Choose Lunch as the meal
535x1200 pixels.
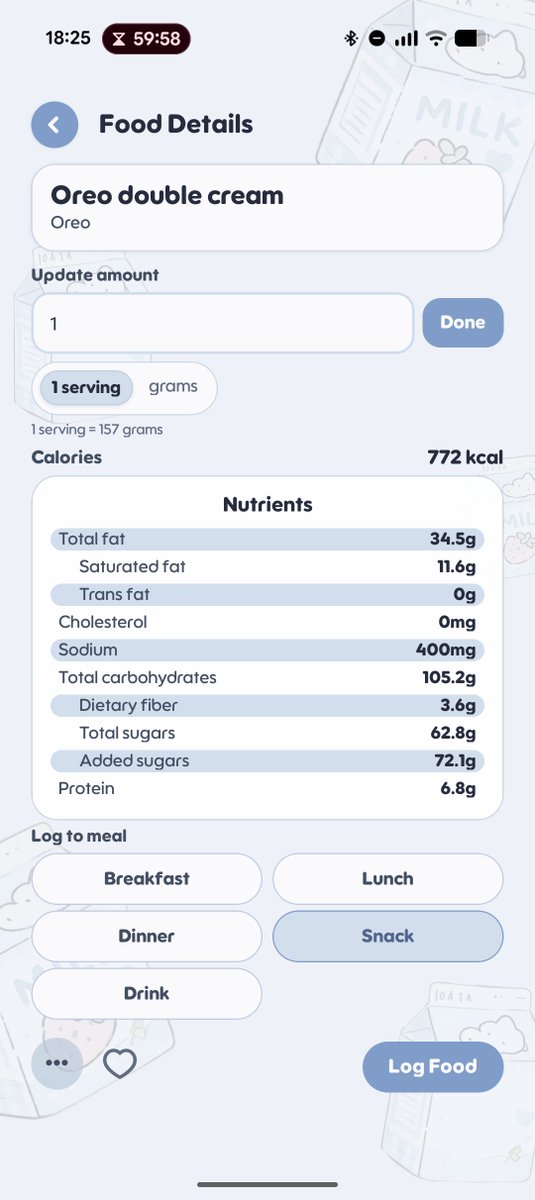[x=388, y=879]
